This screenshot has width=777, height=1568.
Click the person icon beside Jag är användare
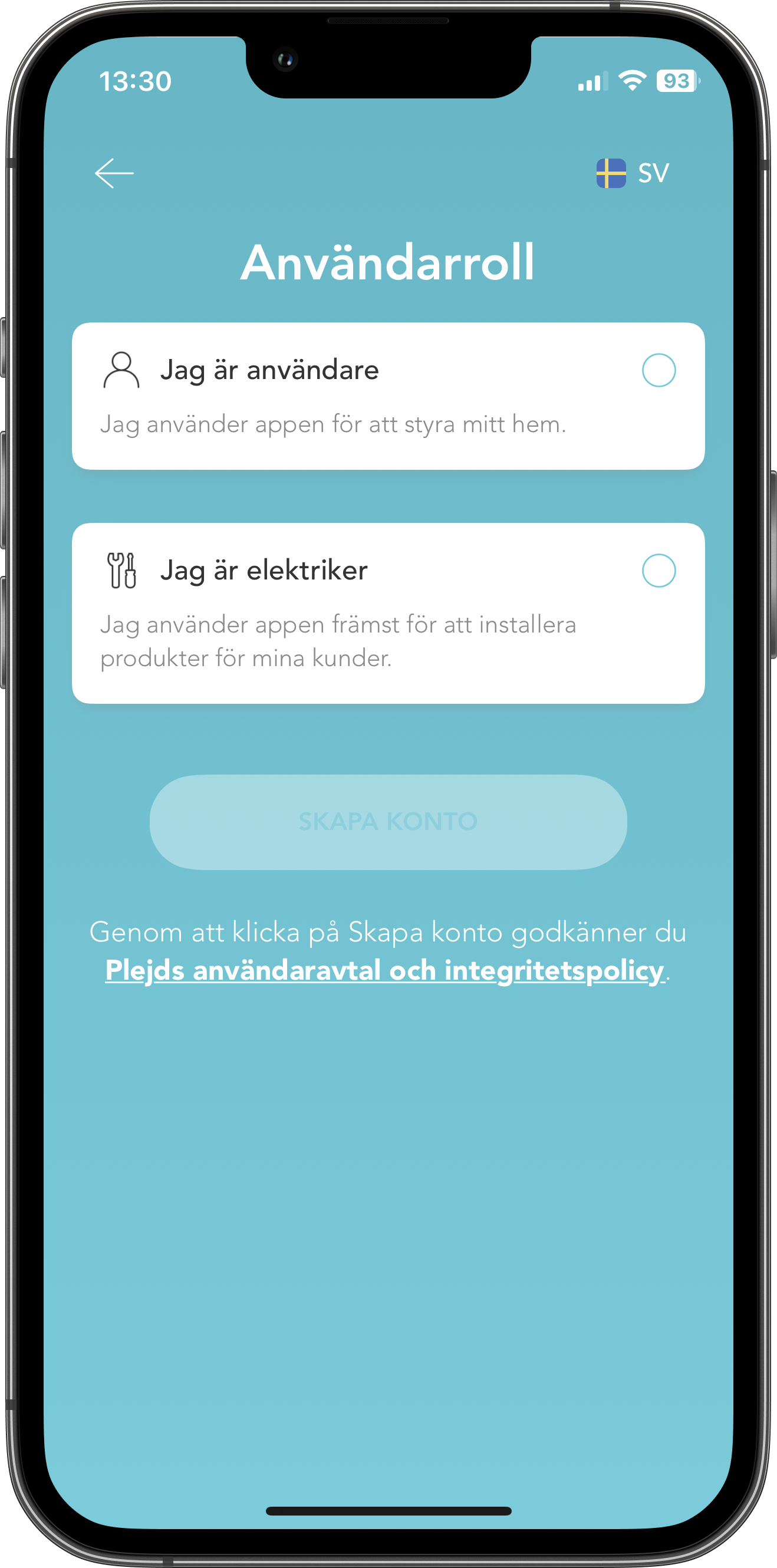pos(121,370)
